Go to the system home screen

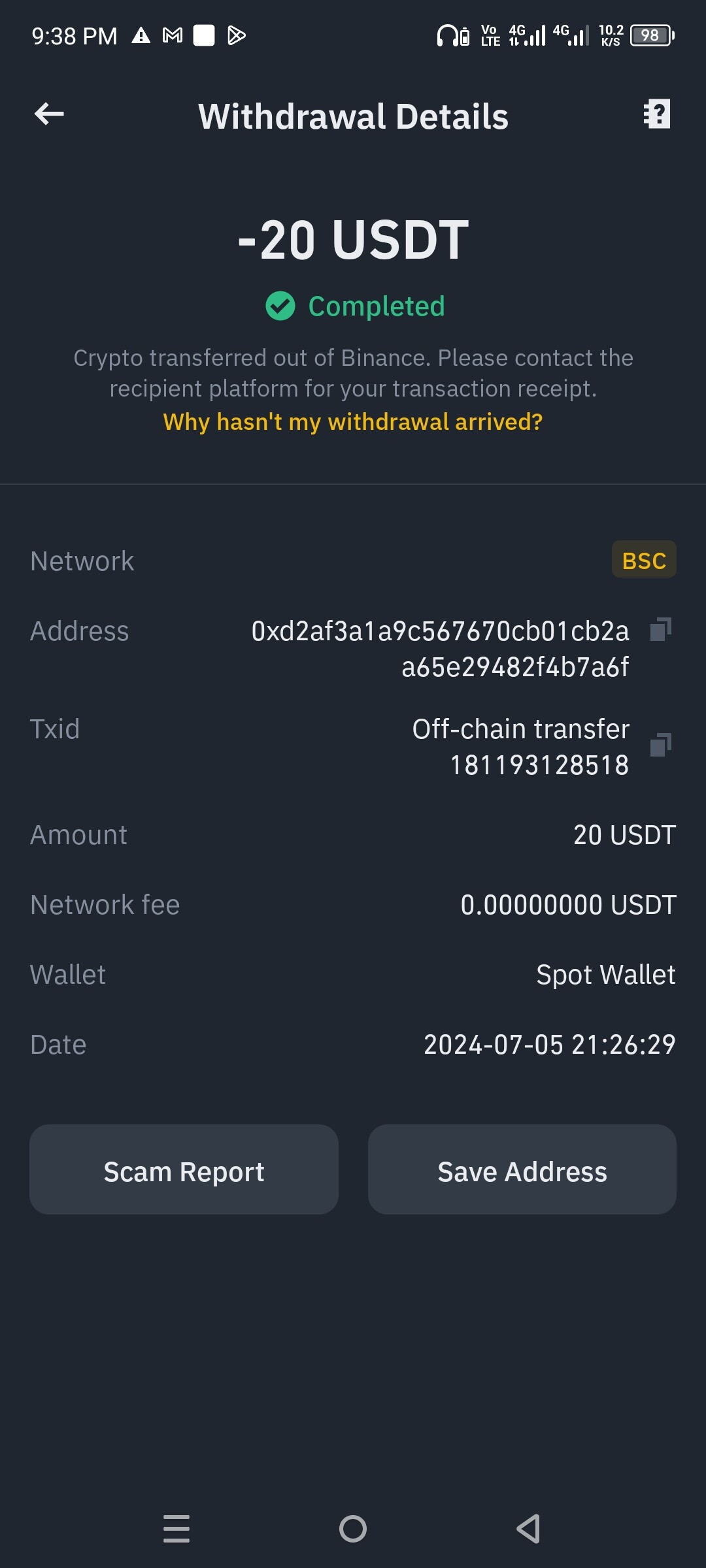coord(353,1529)
